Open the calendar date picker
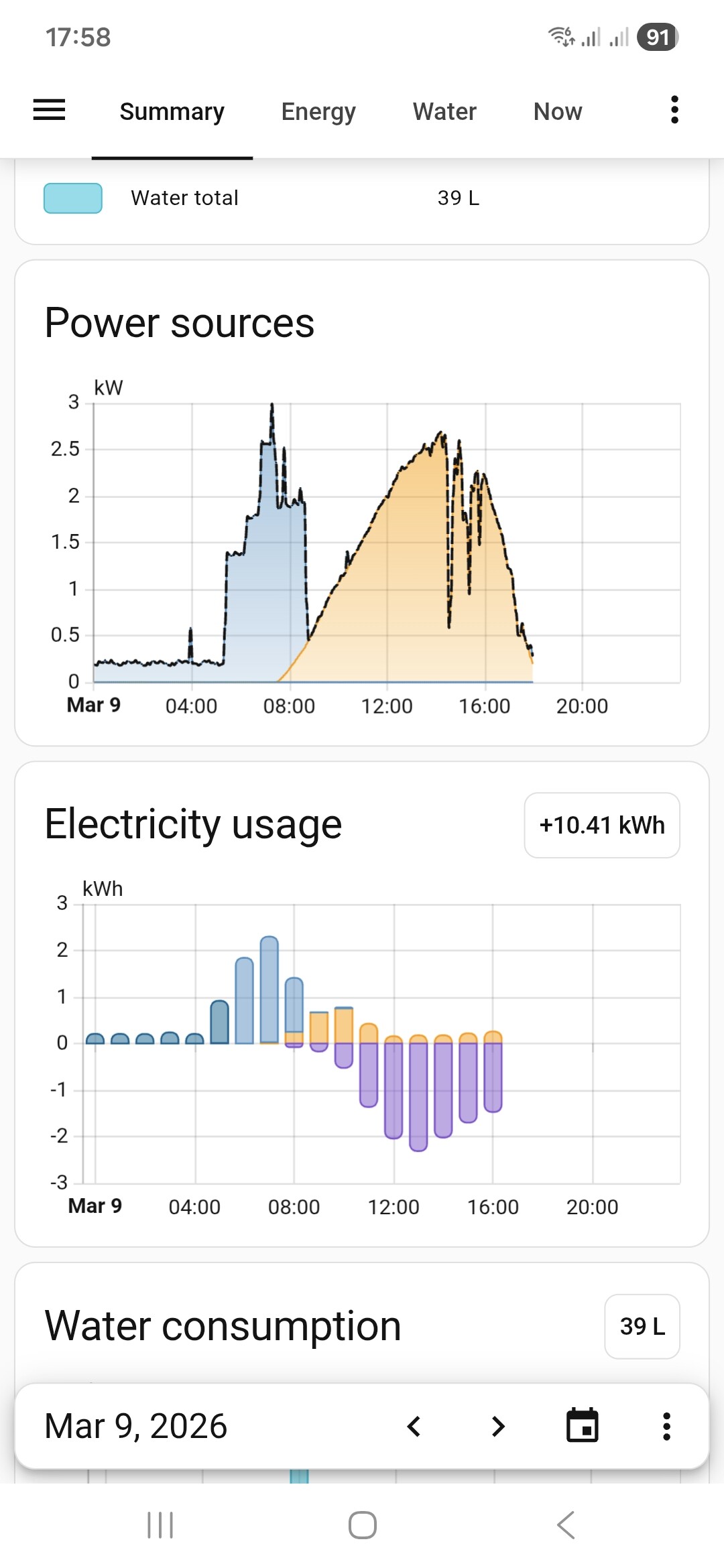Screen dimensions: 724x1568 tap(583, 1425)
